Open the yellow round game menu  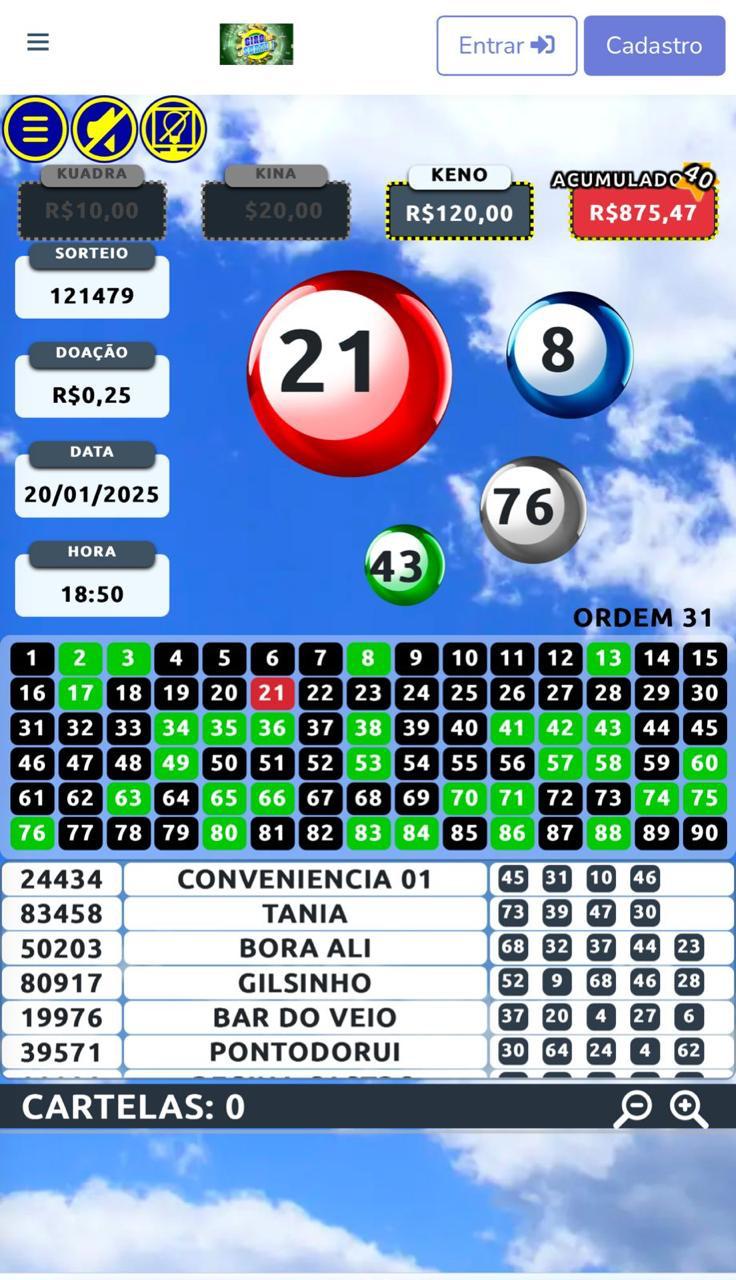[x=35, y=129]
